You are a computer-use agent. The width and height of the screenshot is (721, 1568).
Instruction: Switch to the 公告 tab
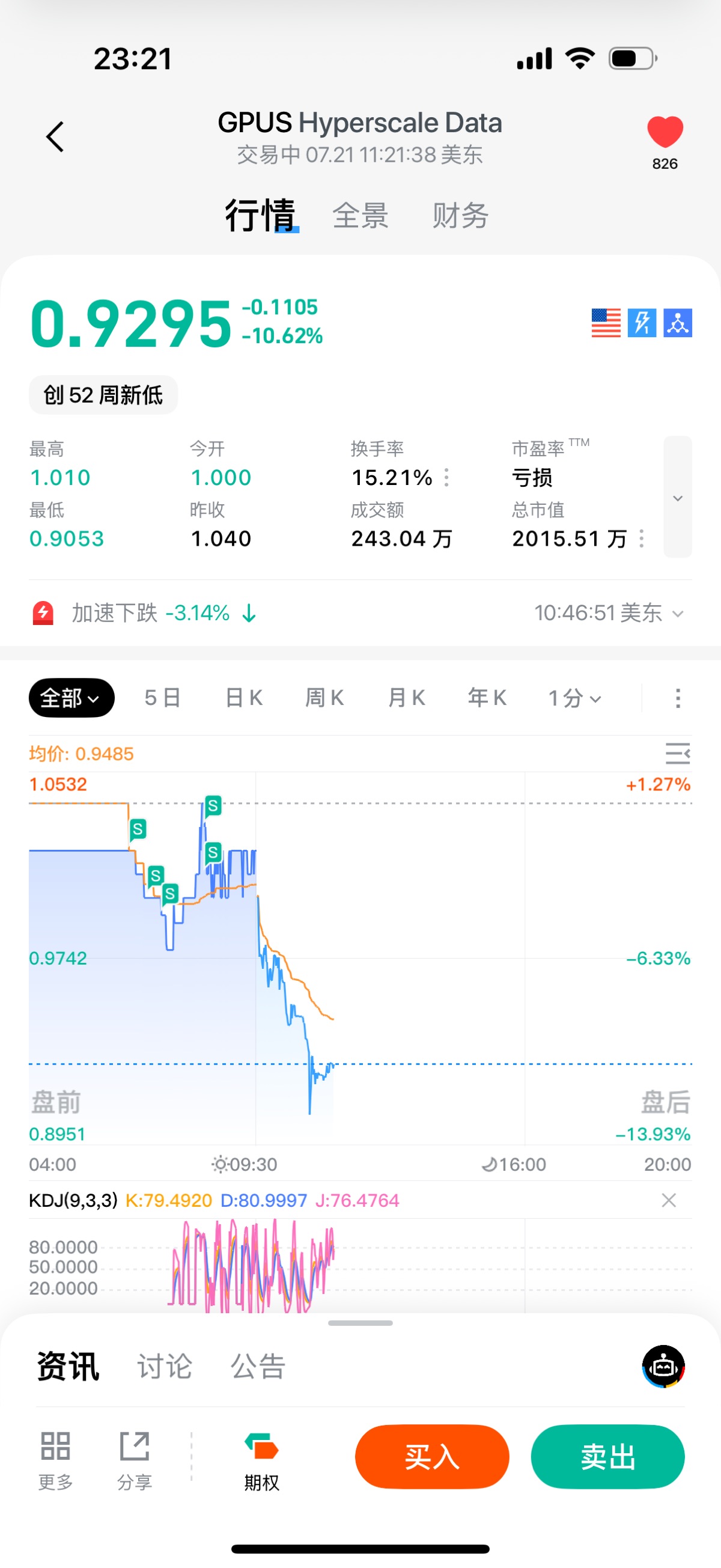[x=258, y=1366]
